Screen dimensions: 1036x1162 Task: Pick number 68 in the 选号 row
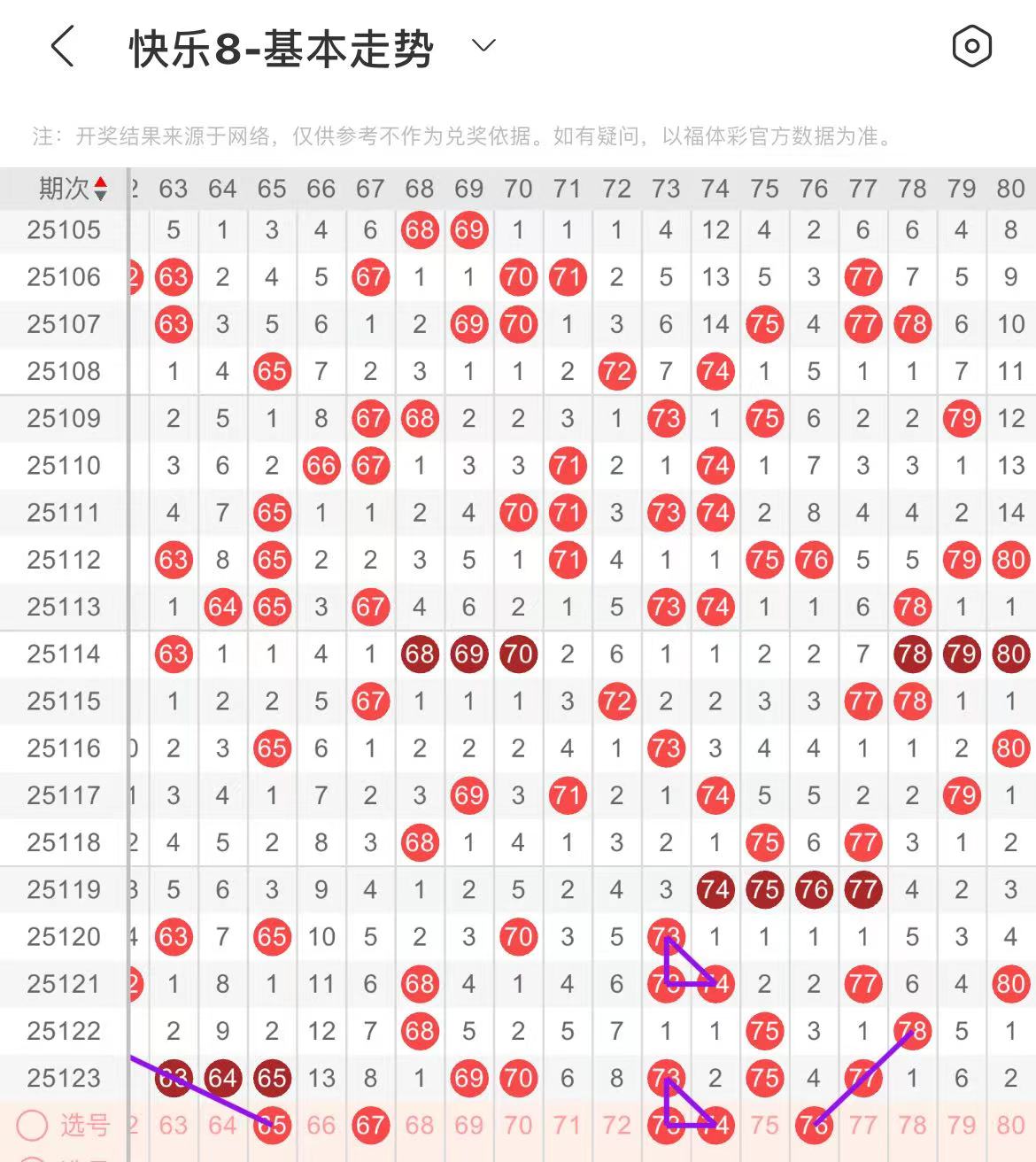click(420, 1126)
